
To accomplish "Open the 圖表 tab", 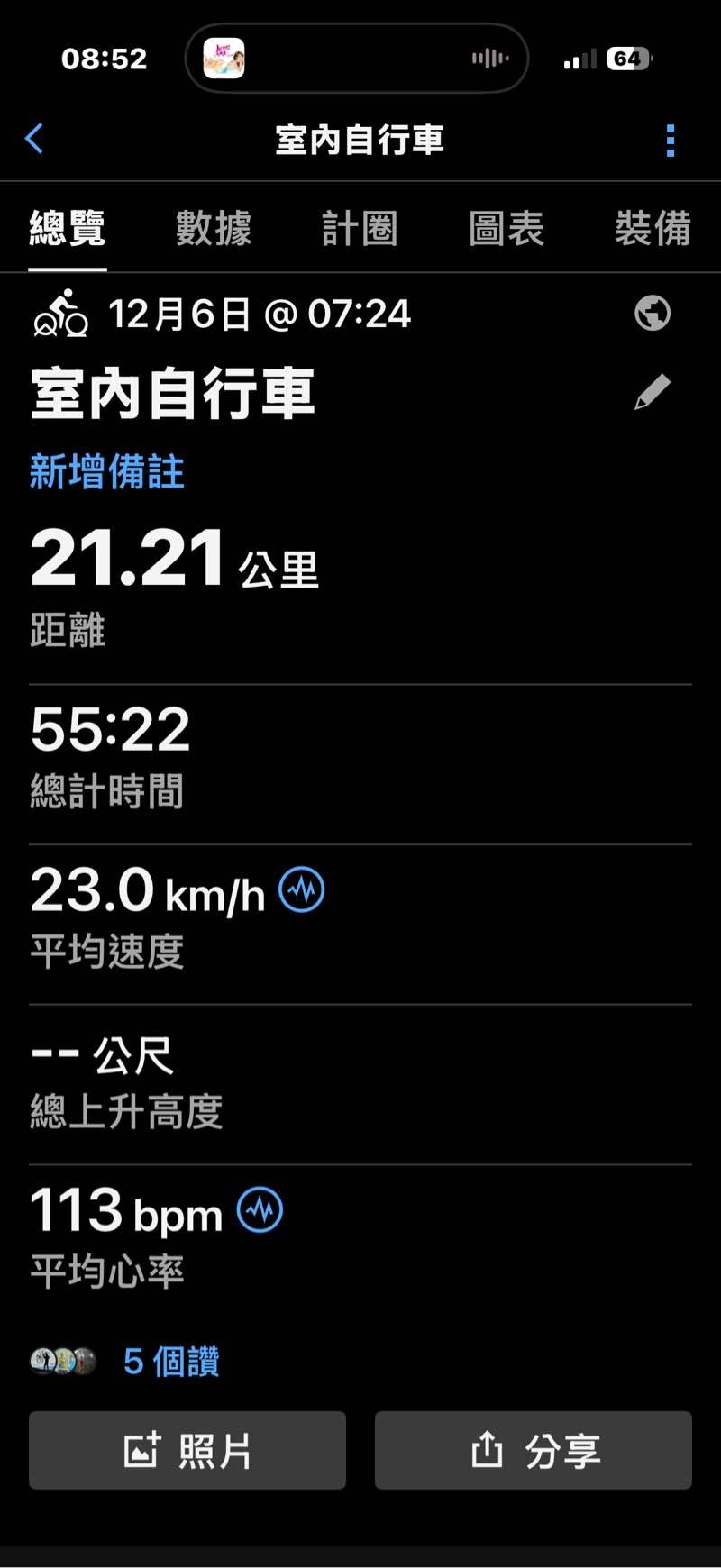I will click(507, 228).
